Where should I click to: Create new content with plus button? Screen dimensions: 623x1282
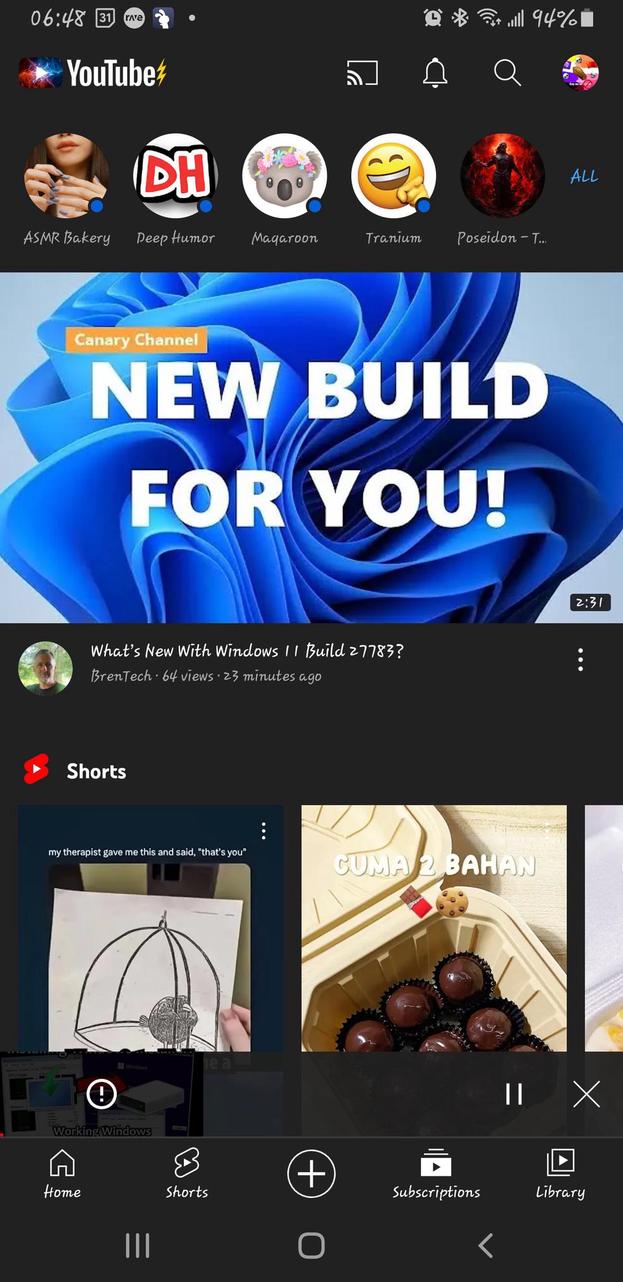(311, 1173)
